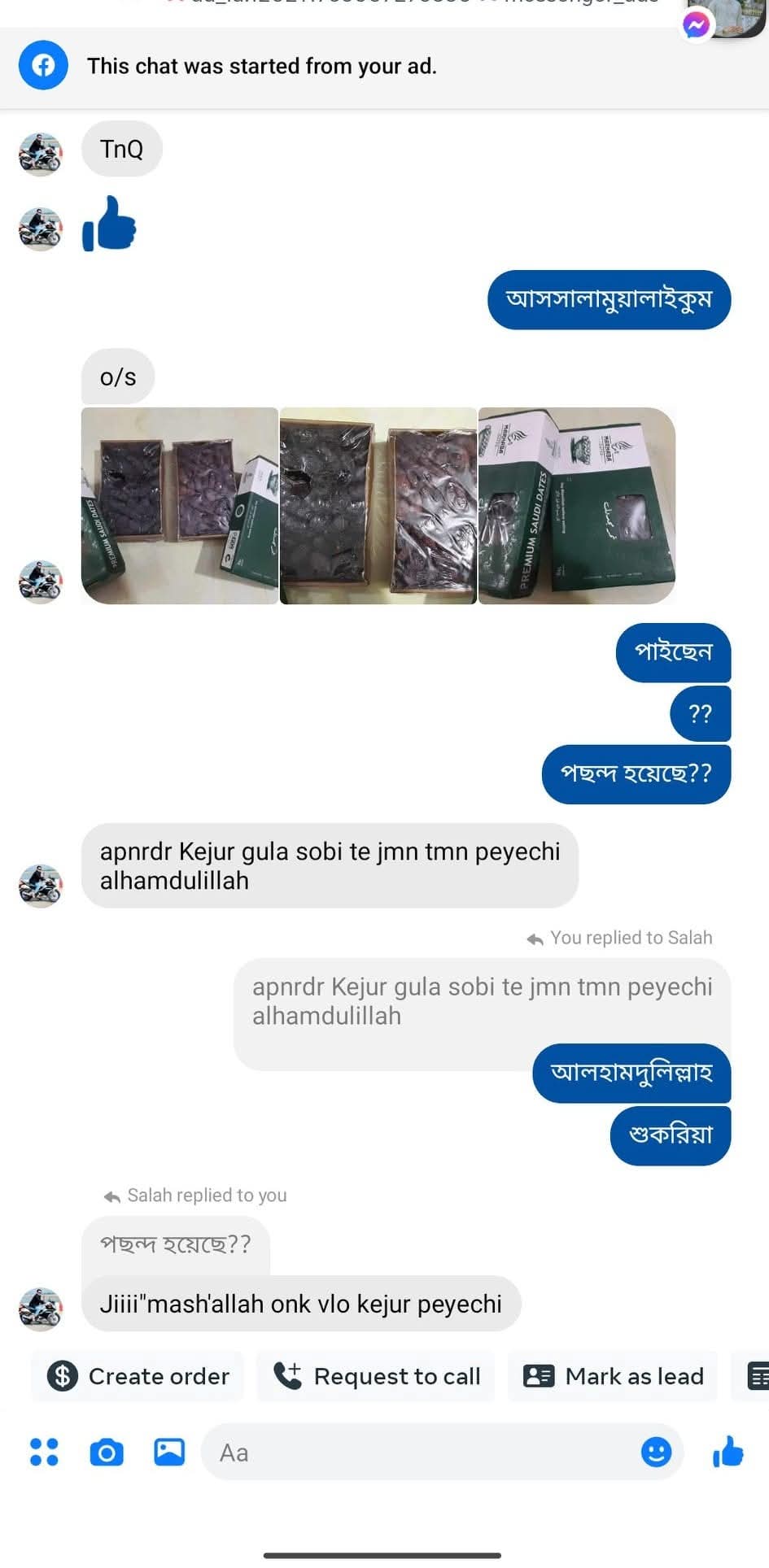The height and width of the screenshot is (1568, 769).
Task: Open the camera to take photo
Action: 107,1452
